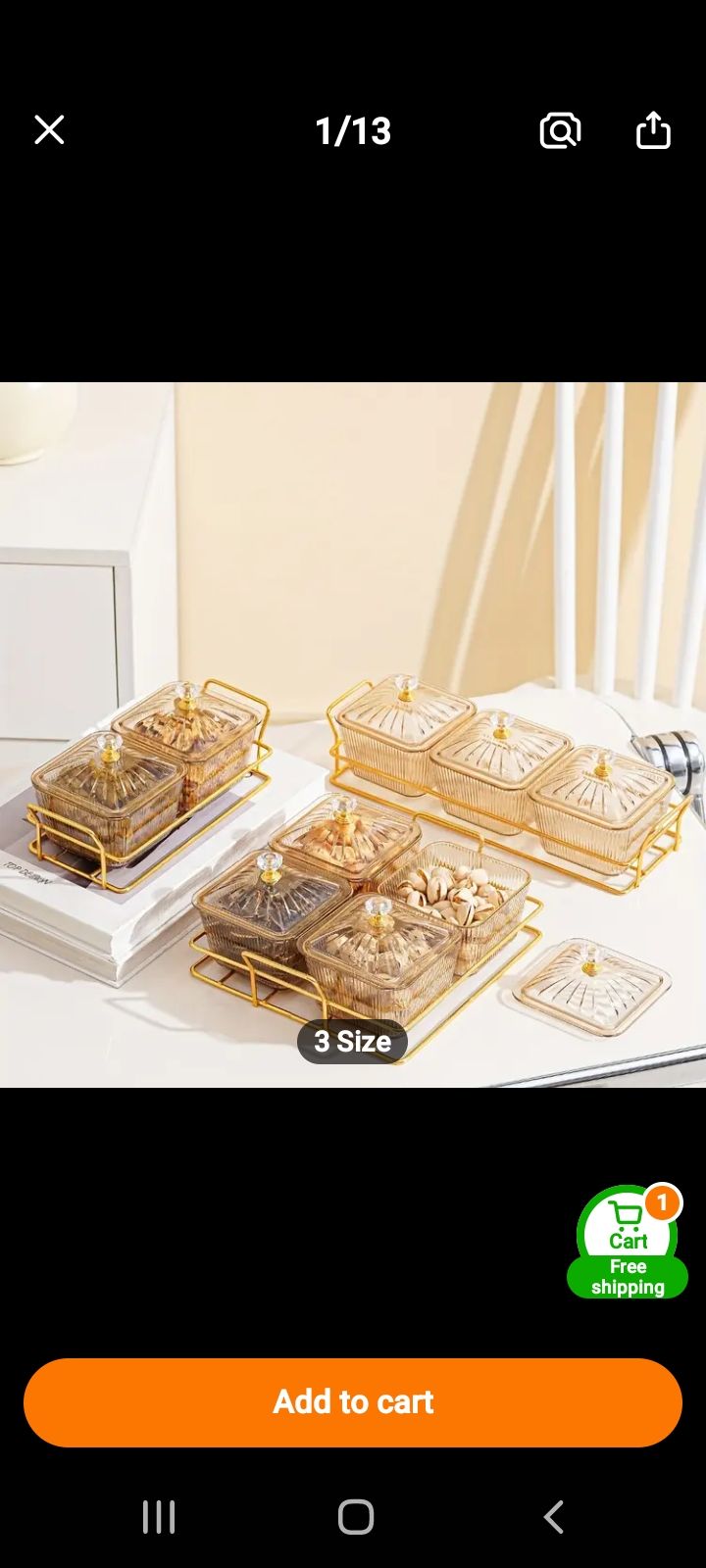The image size is (706, 1568).
Task: Open recent apps from navigation bar
Action: 159,1517
